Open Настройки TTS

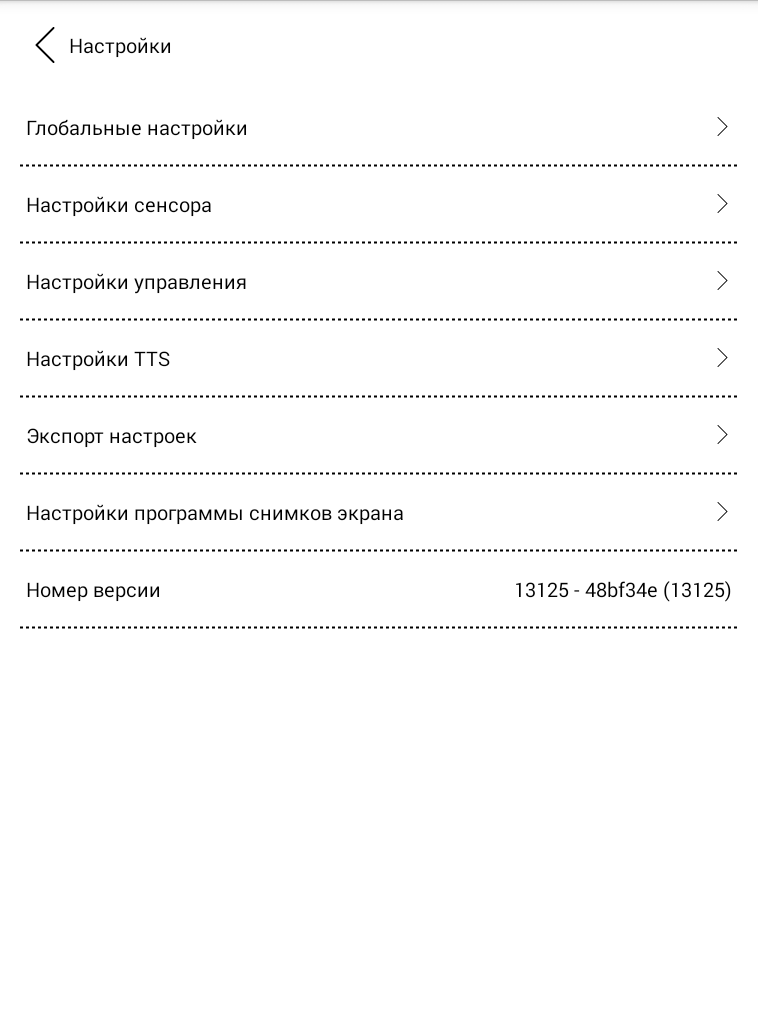[x=98, y=359]
